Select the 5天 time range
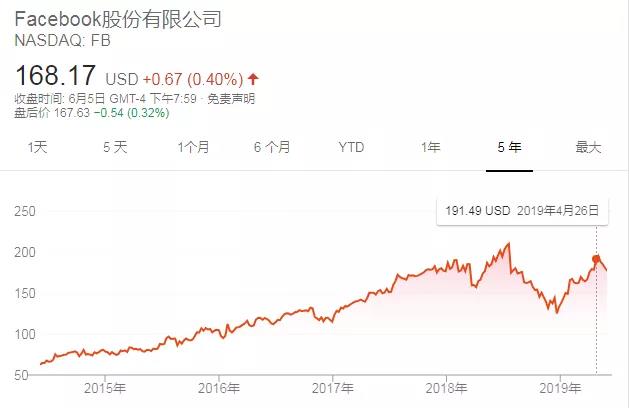 point(115,147)
